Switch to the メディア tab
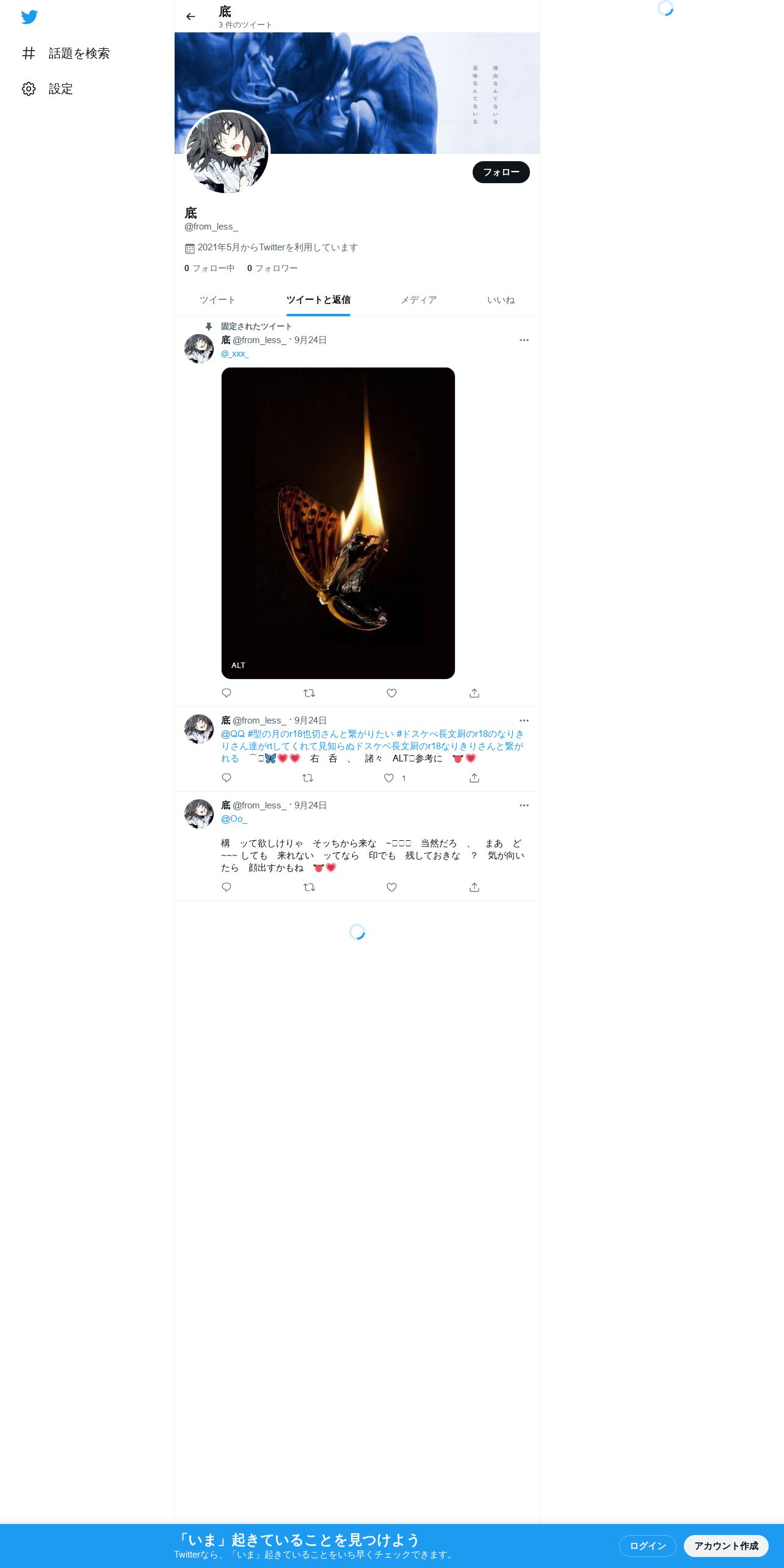 tap(418, 300)
